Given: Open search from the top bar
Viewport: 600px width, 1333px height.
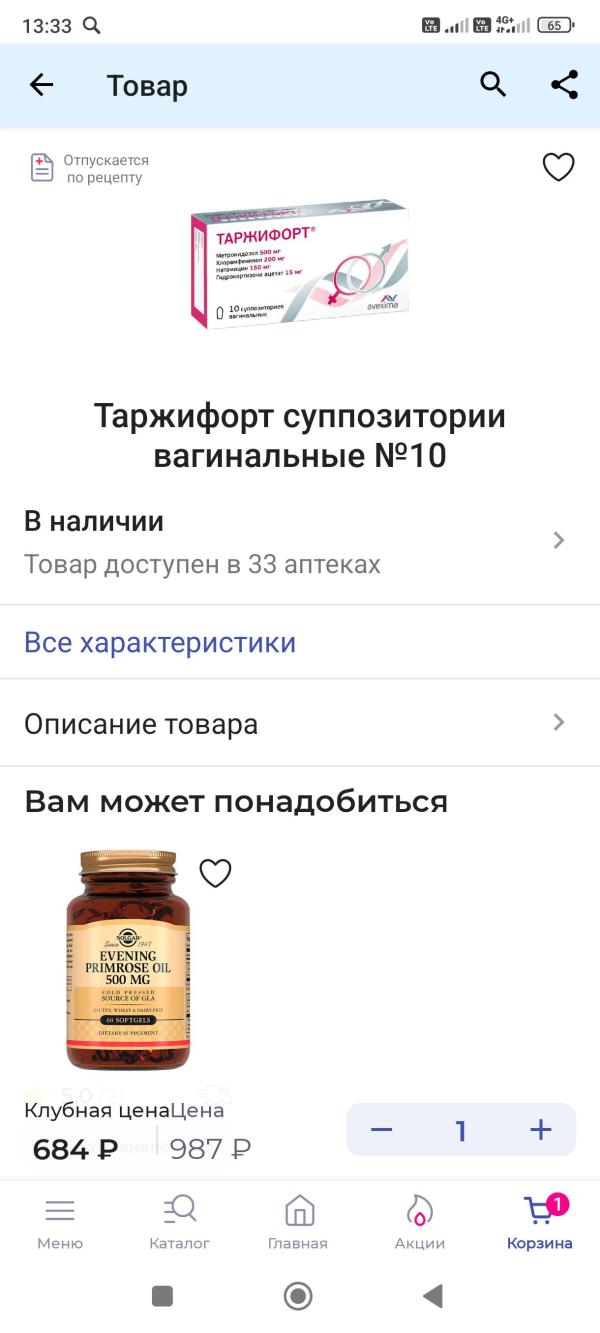Looking at the screenshot, I should click(x=493, y=85).
